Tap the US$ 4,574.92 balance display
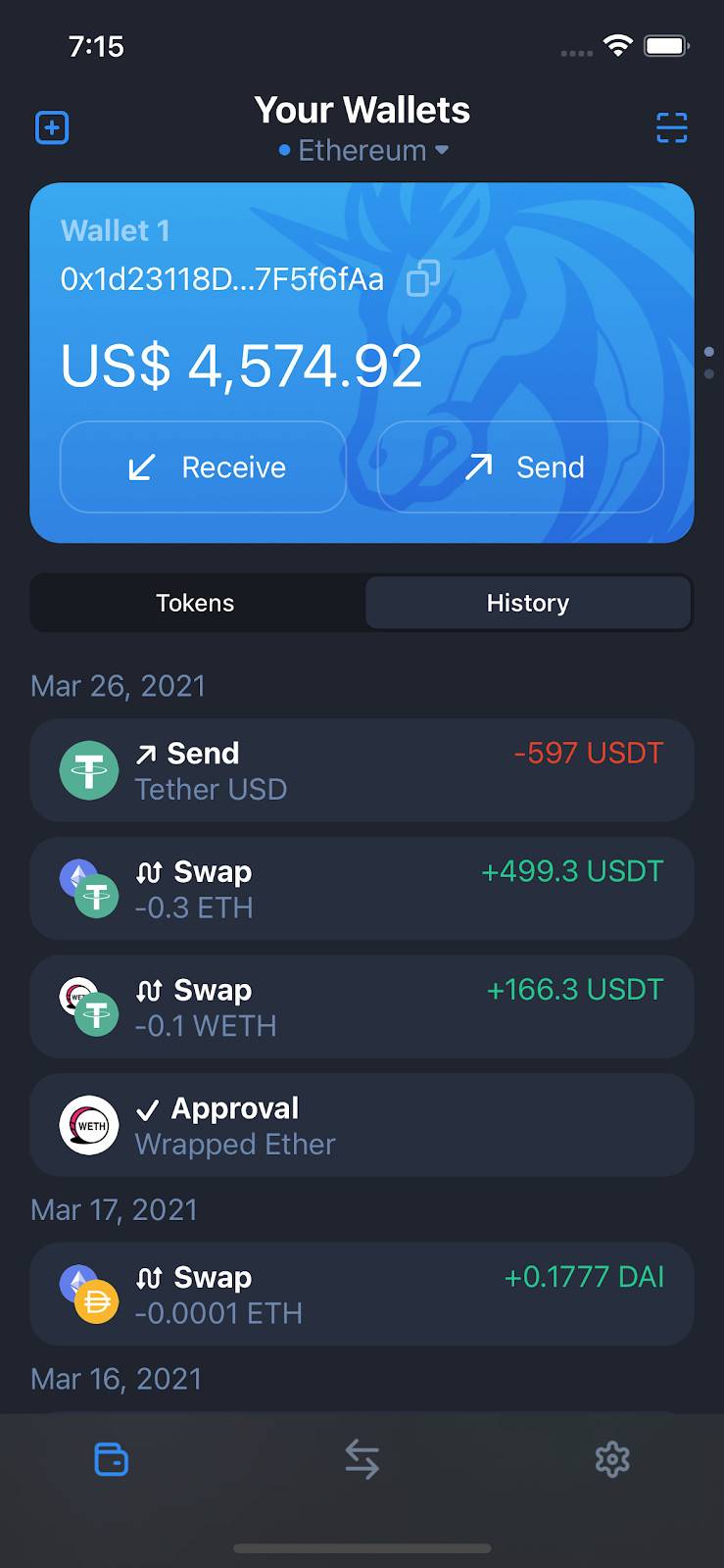The height and width of the screenshot is (1568, 724). [241, 365]
